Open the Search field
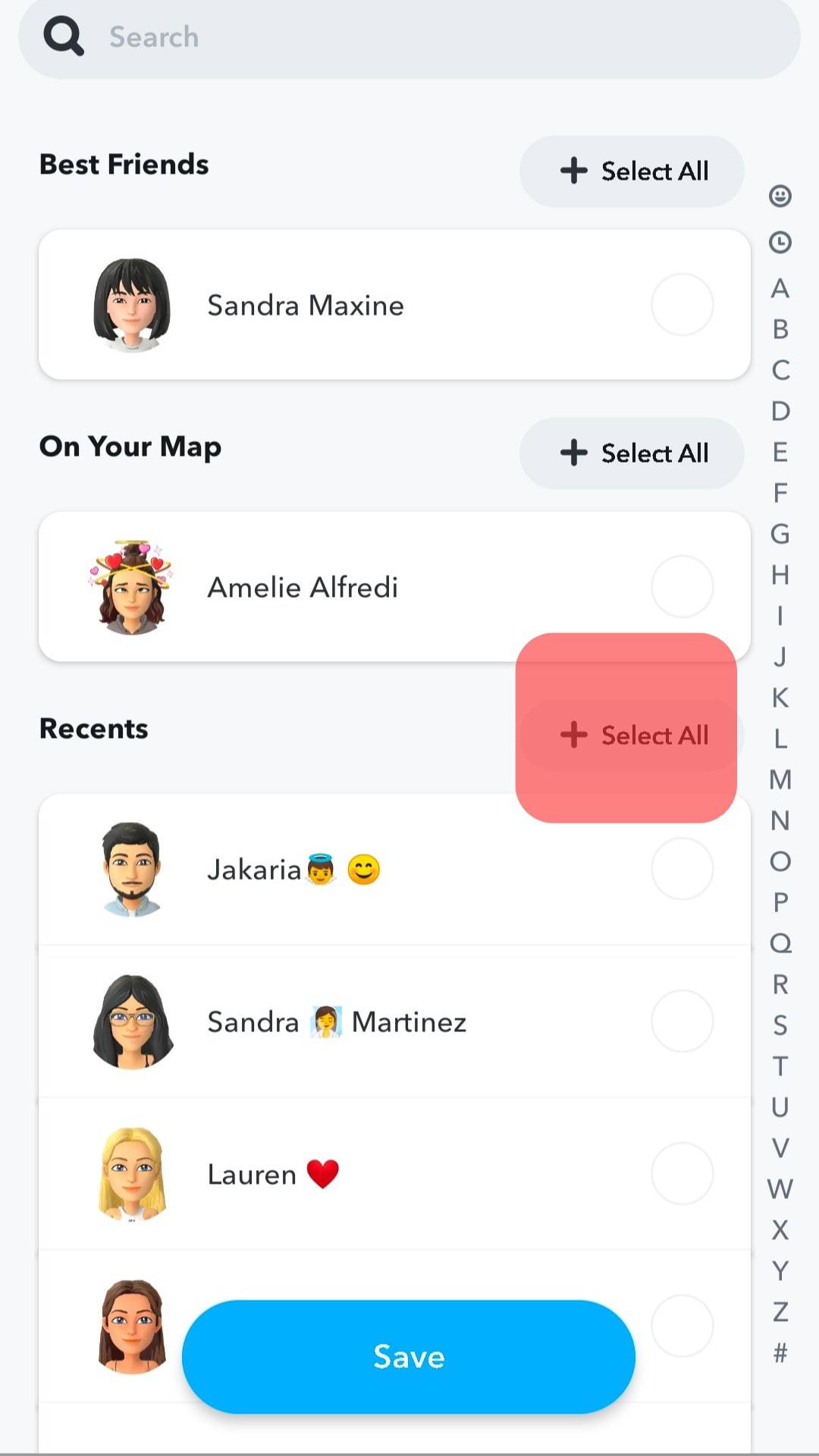Image resolution: width=819 pixels, height=1456 pixels. [x=409, y=37]
